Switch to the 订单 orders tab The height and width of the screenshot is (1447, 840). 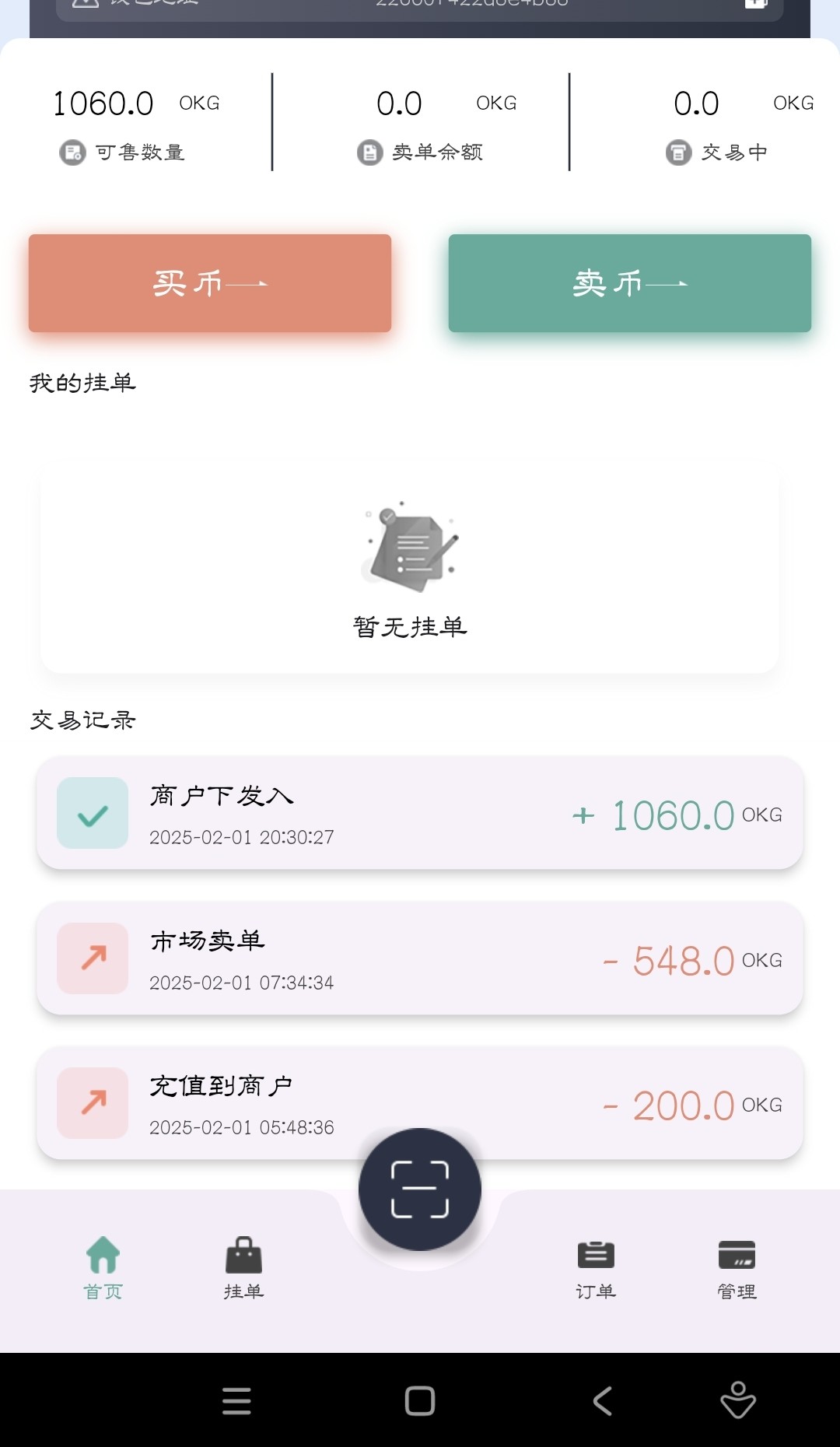(x=596, y=1268)
